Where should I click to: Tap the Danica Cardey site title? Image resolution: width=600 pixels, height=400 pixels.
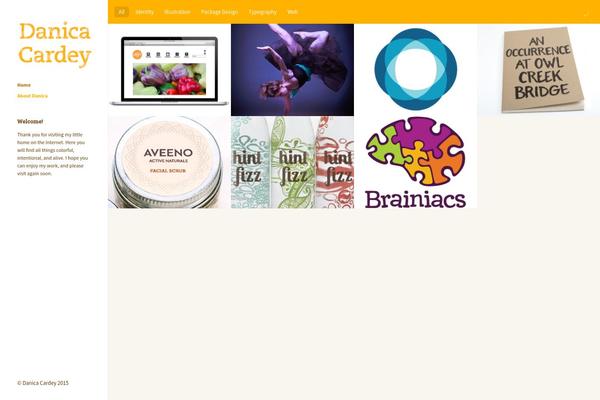click(x=54, y=44)
